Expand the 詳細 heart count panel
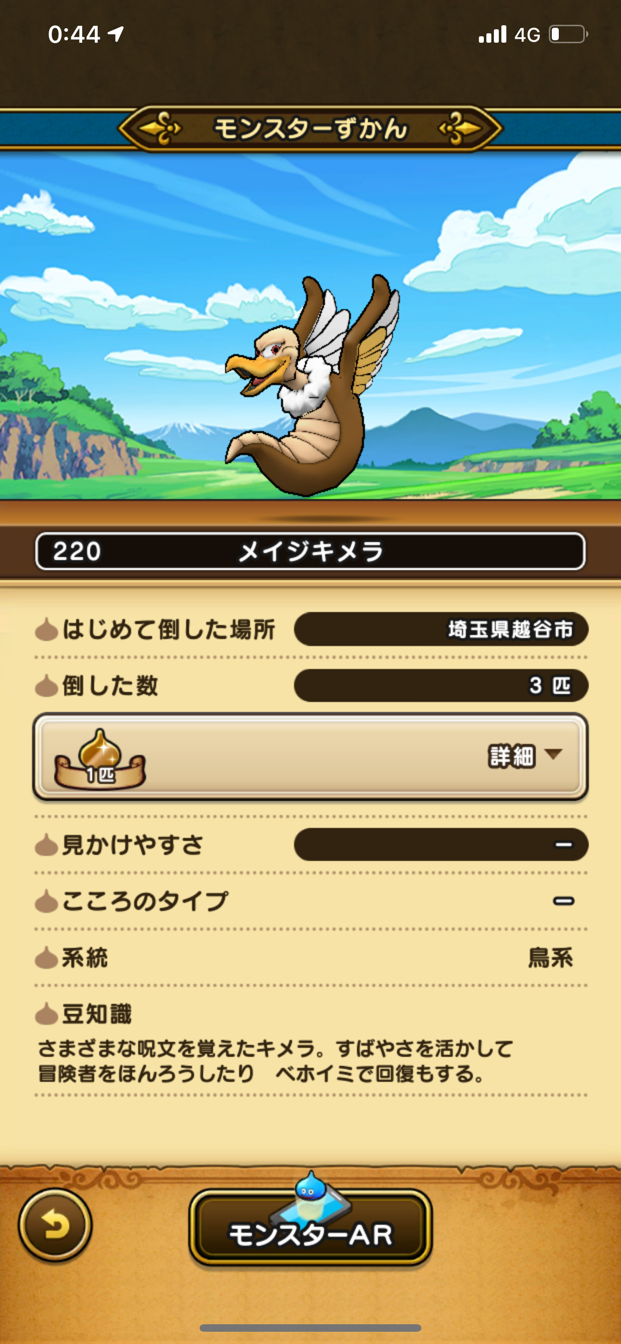 (x=310, y=757)
